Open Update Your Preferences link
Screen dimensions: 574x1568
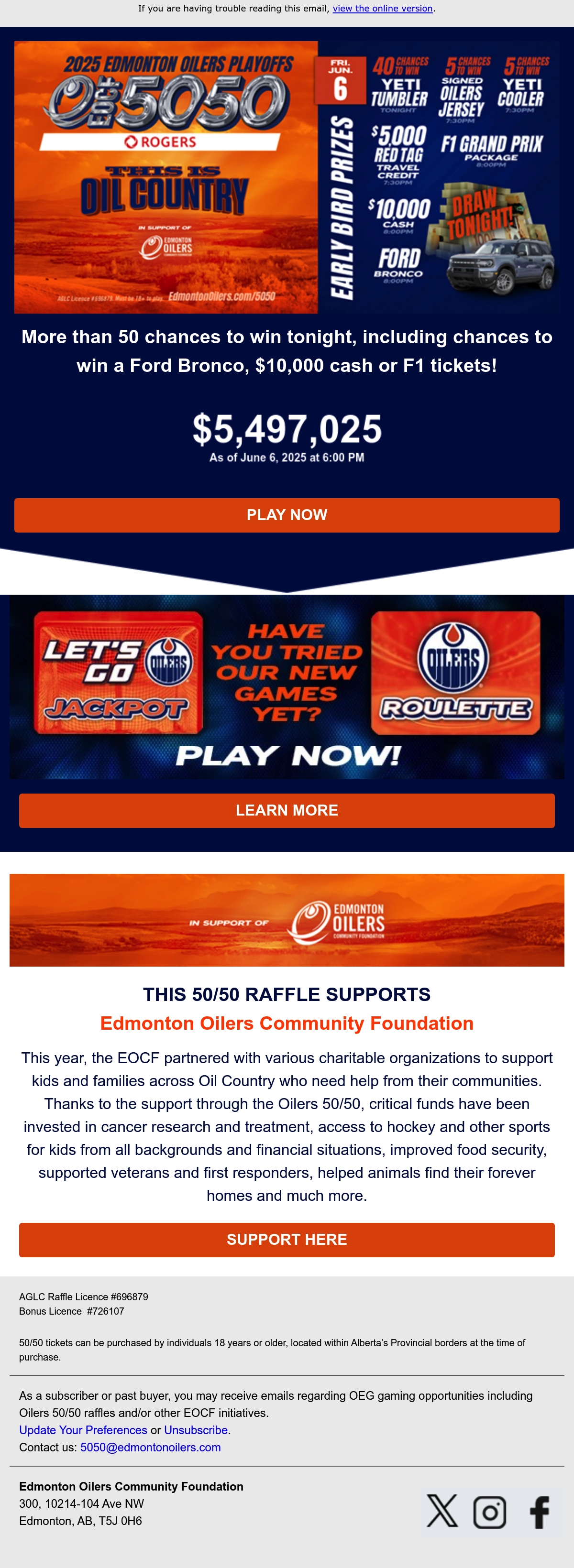(x=83, y=1430)
